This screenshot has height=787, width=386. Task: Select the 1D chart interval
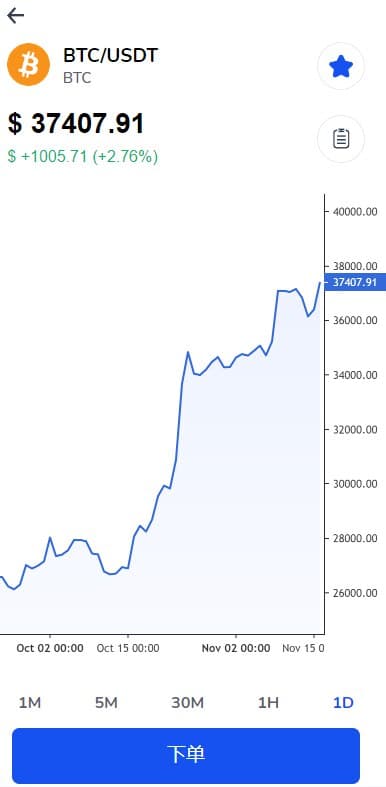343,703
